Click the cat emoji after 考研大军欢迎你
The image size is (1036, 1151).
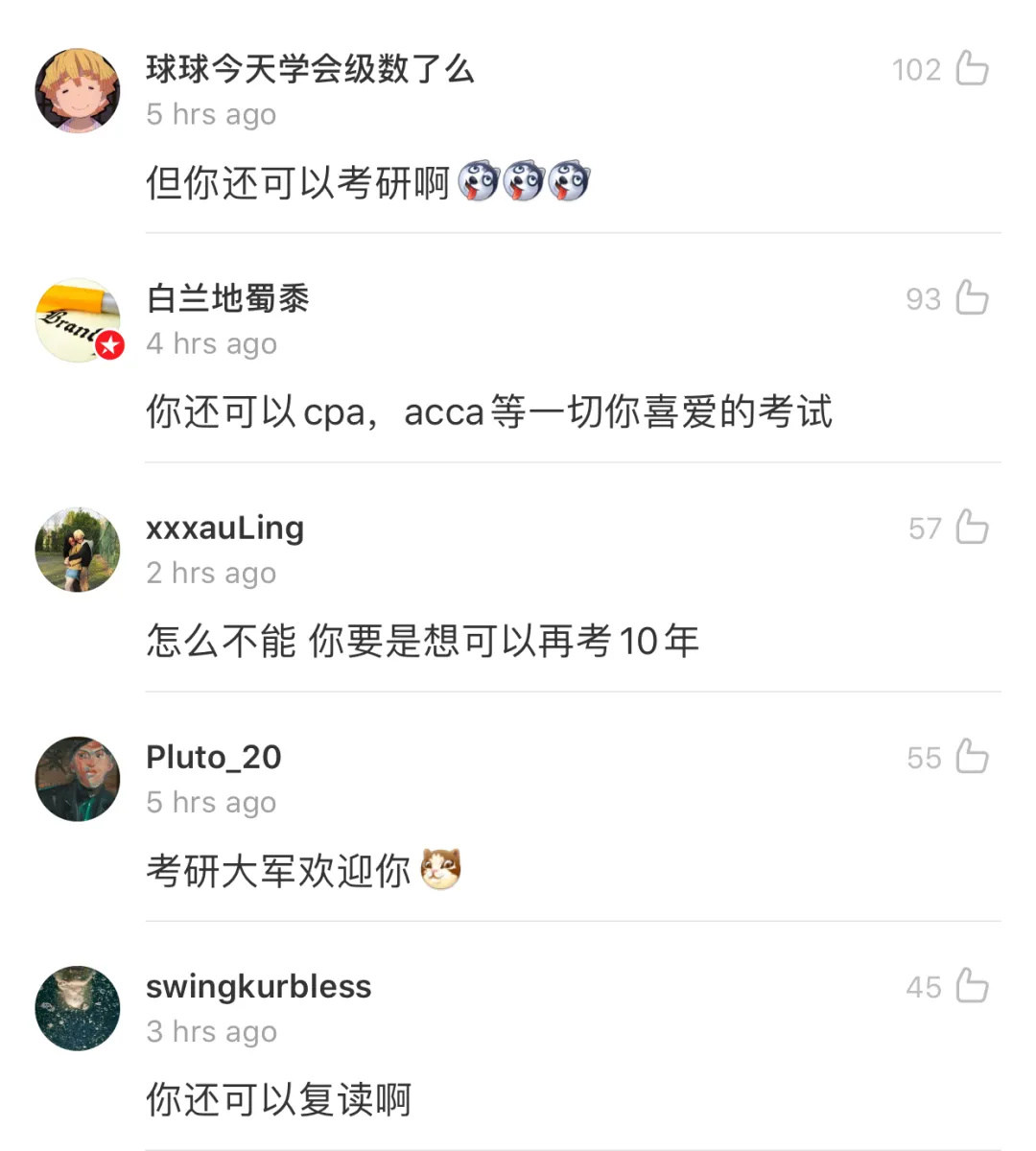(x=439, y=869)
